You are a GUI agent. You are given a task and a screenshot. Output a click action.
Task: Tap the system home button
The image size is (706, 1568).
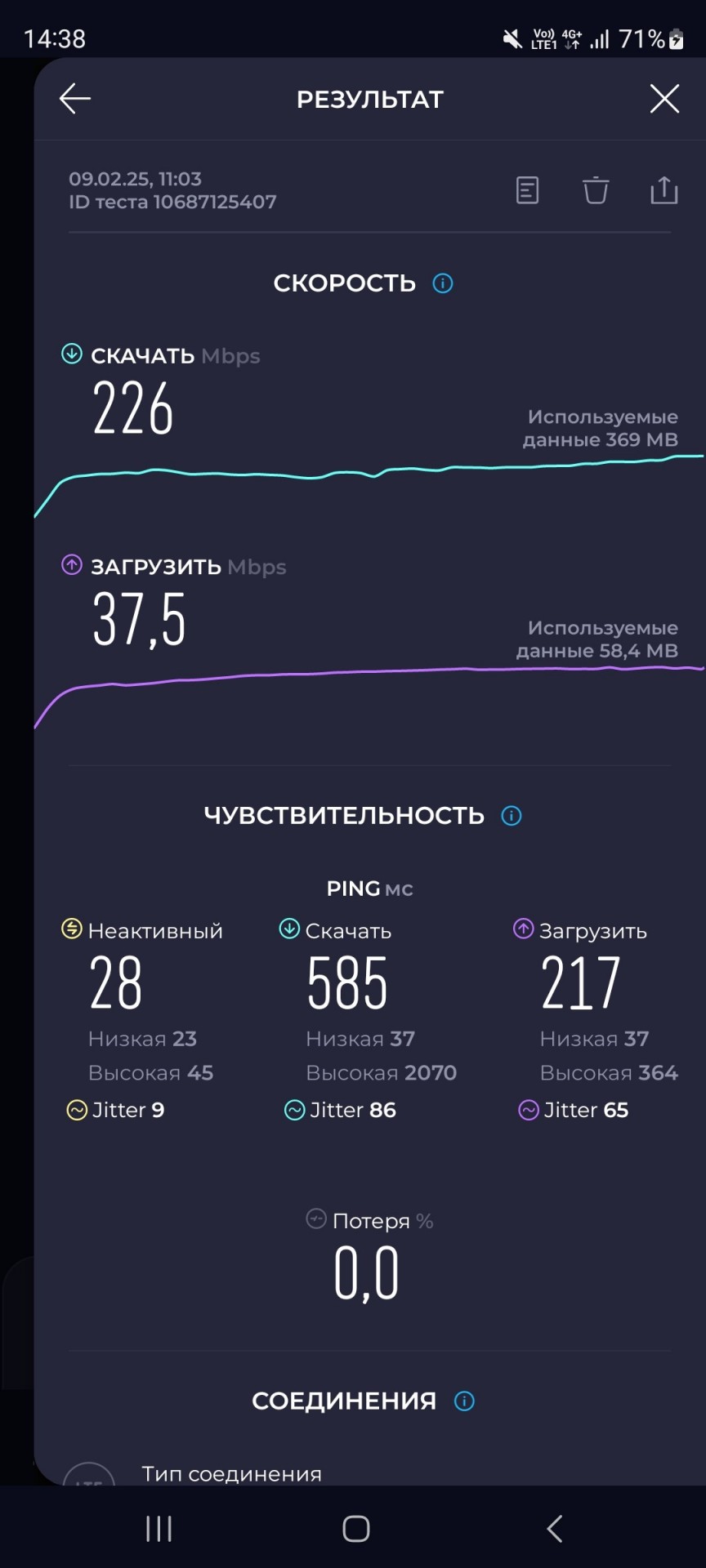pos(356,1529)
